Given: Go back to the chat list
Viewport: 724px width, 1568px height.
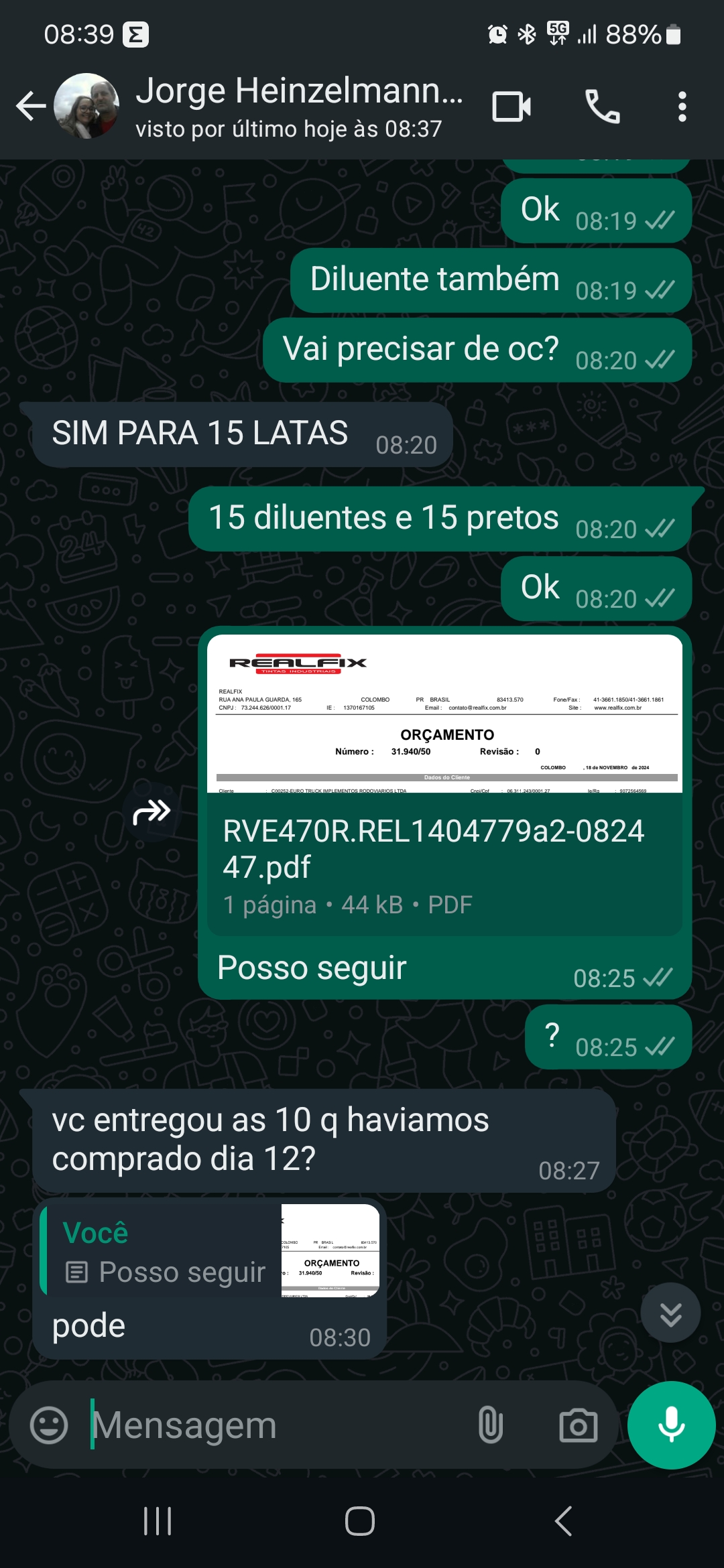Looking at the screenshot, I should (30, 106).
